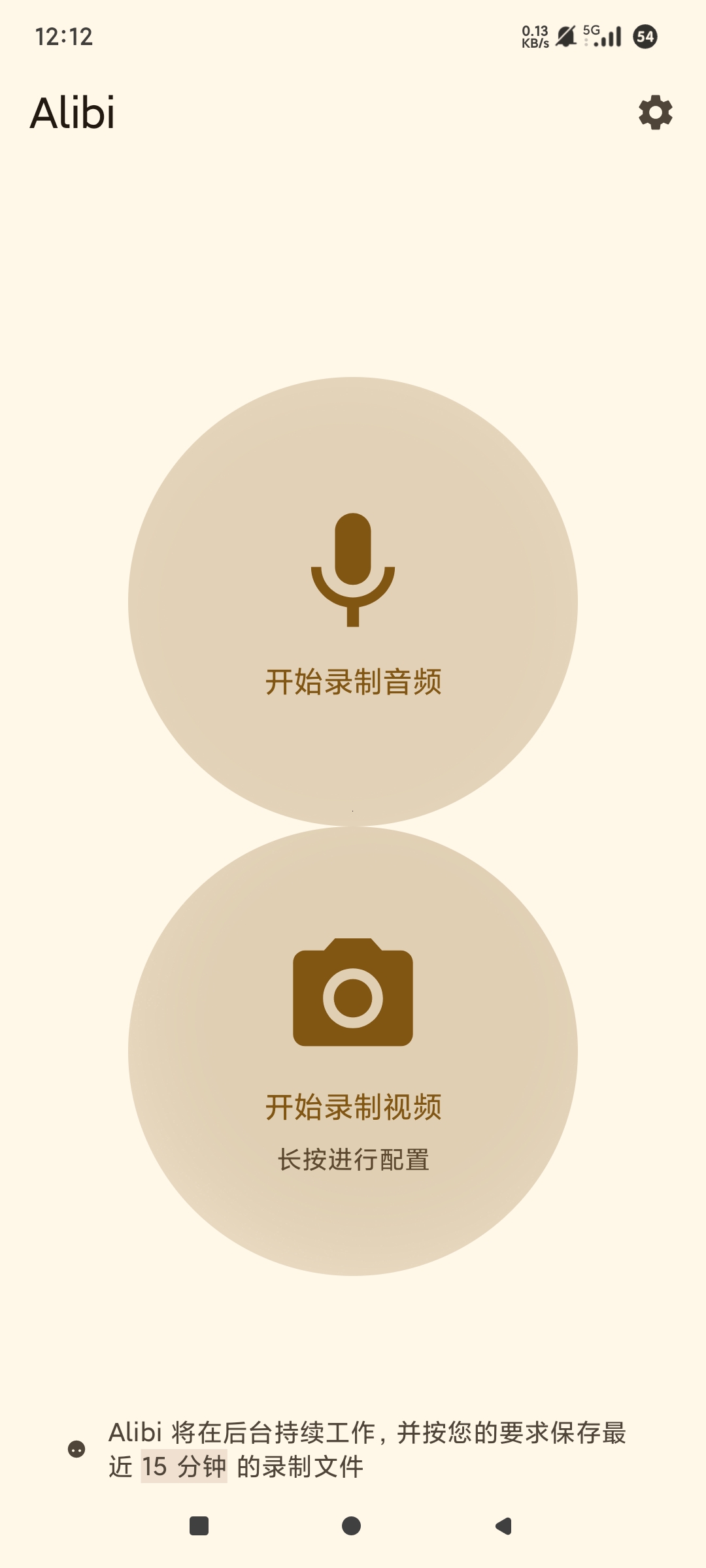
Task: Tap the highlighted 15 分钟 duration
Action: click(x=184, y=1467)
